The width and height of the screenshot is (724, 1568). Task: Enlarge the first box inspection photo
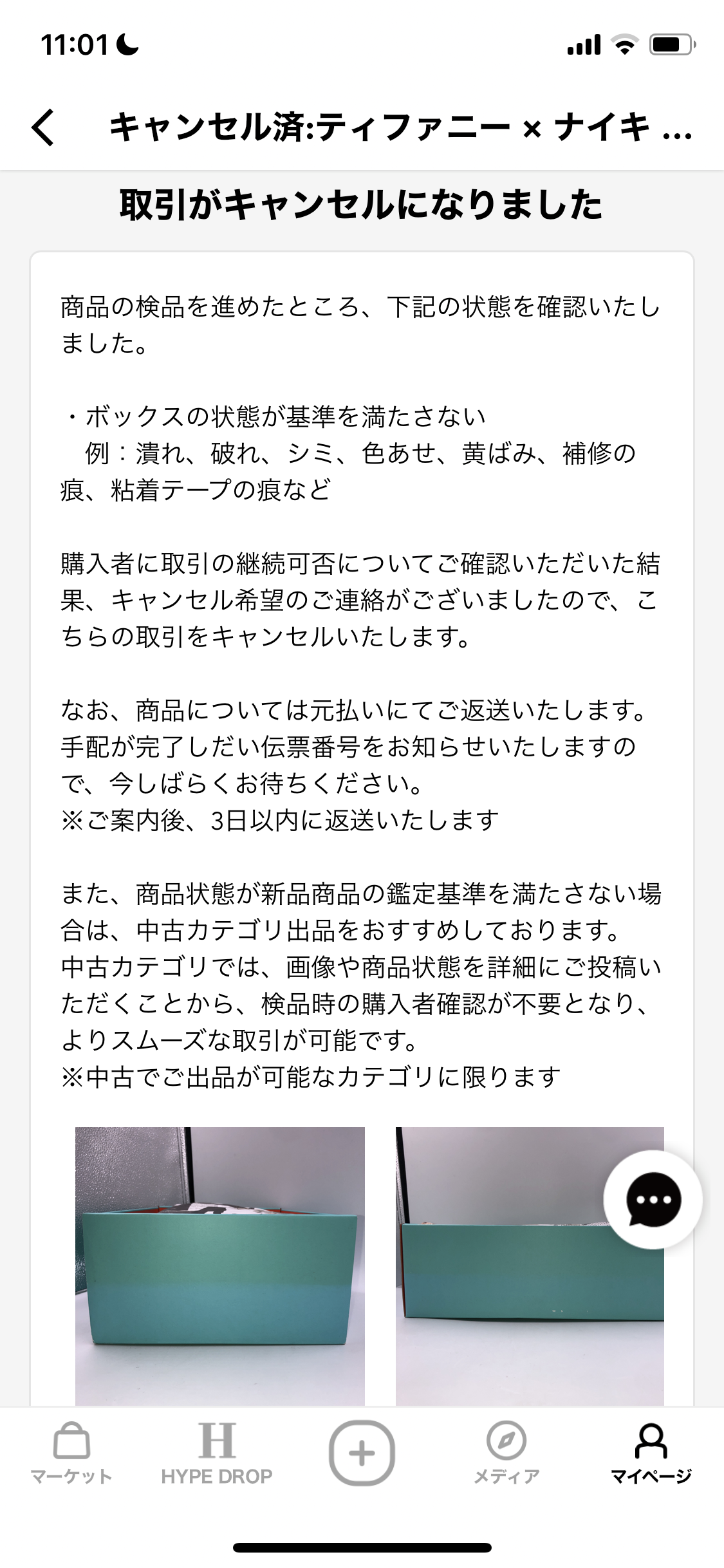click(x=220, y=1266)
